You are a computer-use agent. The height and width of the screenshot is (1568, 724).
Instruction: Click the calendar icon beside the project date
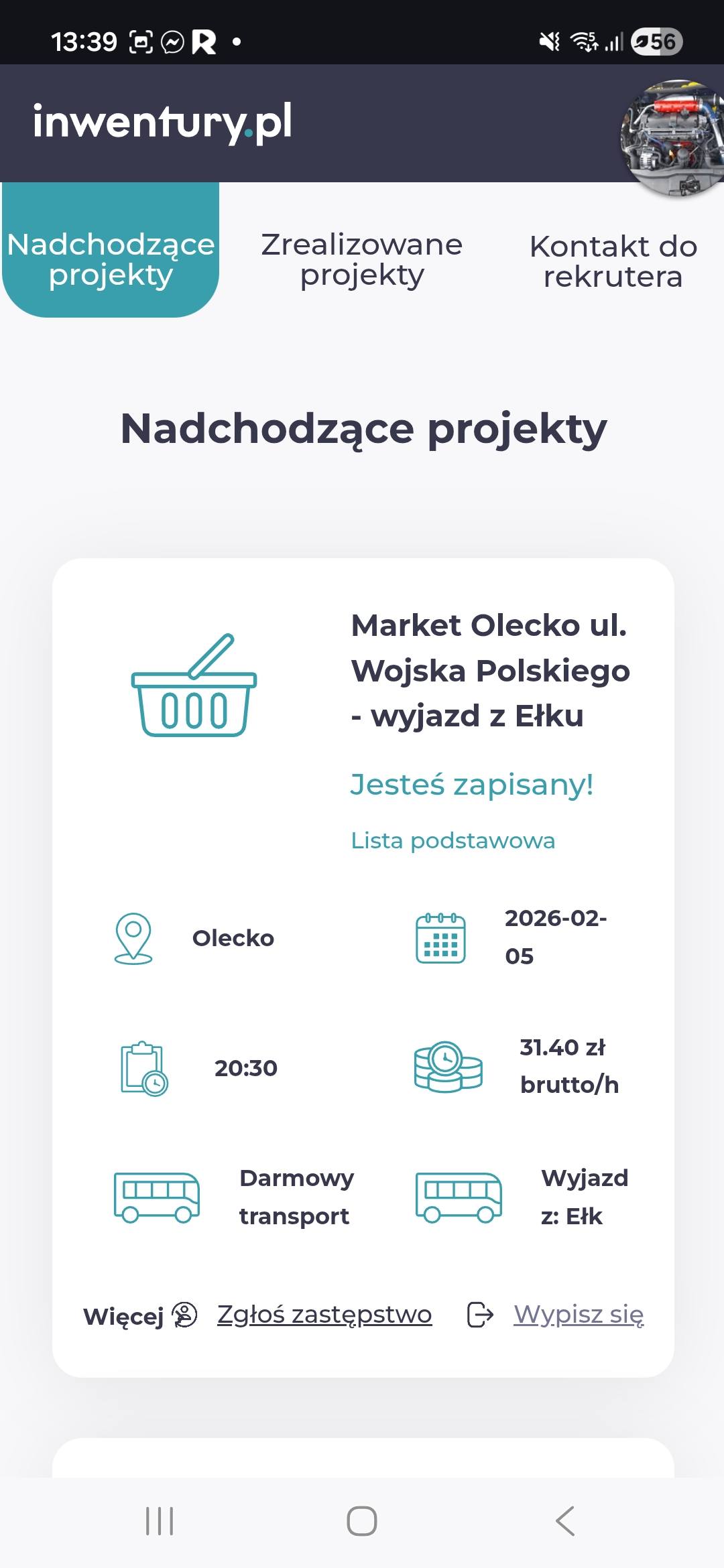click(441, 938)
